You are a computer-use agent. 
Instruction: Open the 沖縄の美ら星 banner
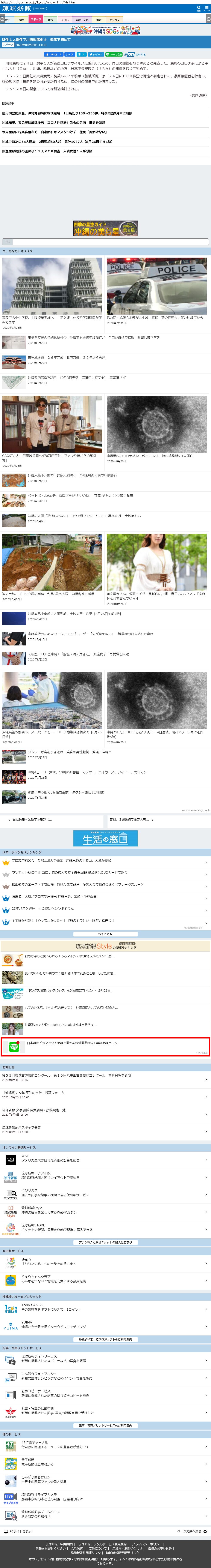[106, 228]
